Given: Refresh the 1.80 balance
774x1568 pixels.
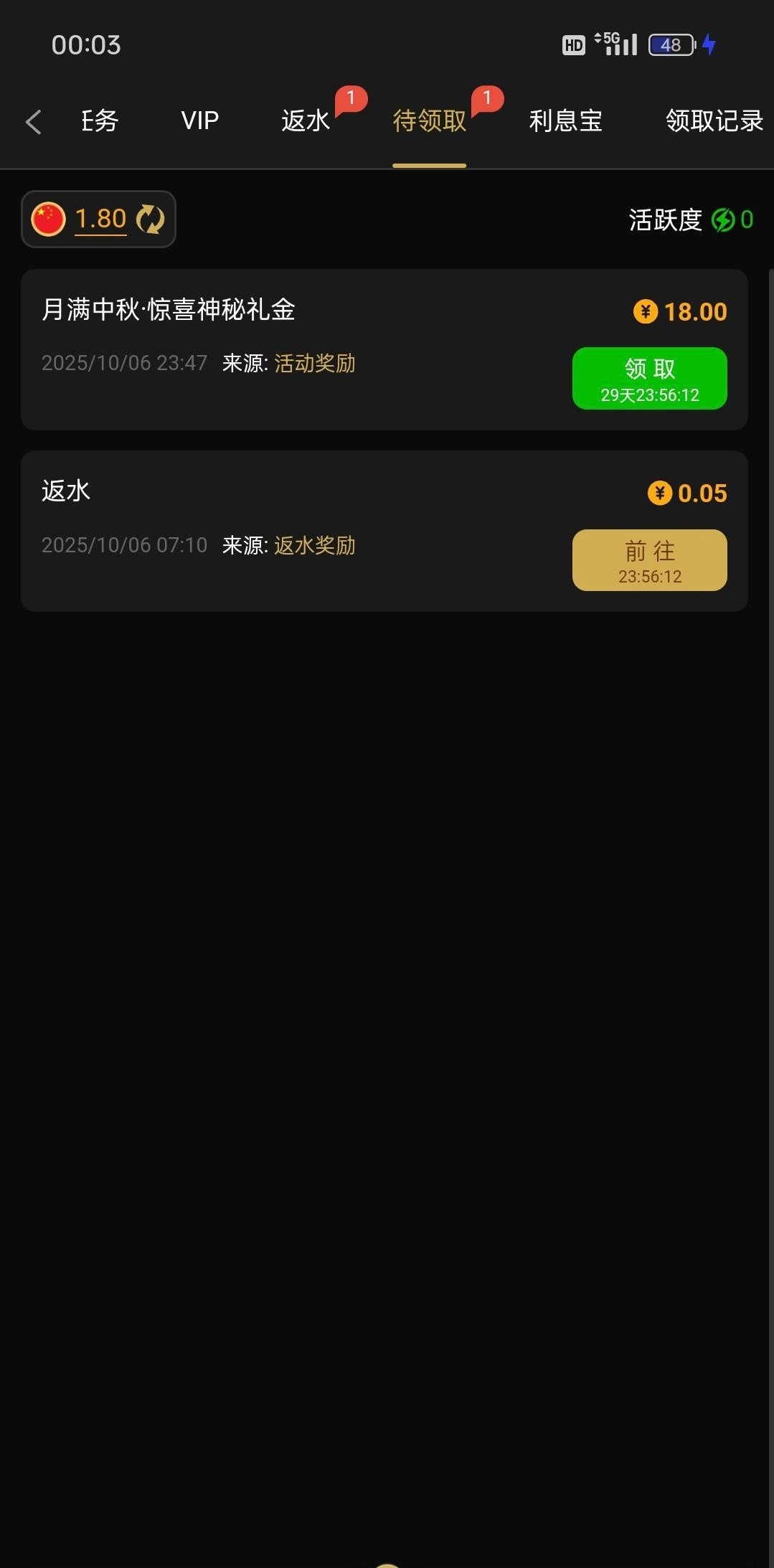Looking at the screenshot, I should 151,219.
